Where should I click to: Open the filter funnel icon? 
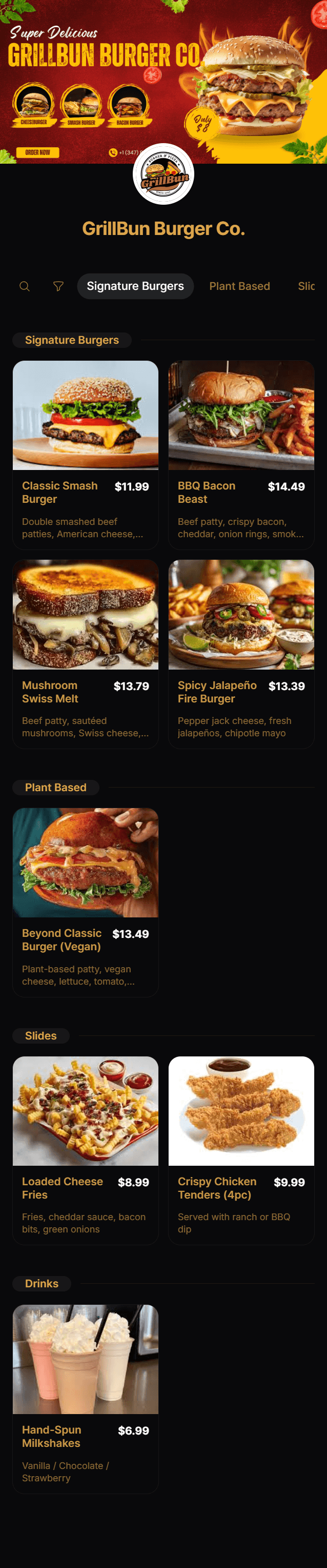pyautogui.click(x=58, y=286)
